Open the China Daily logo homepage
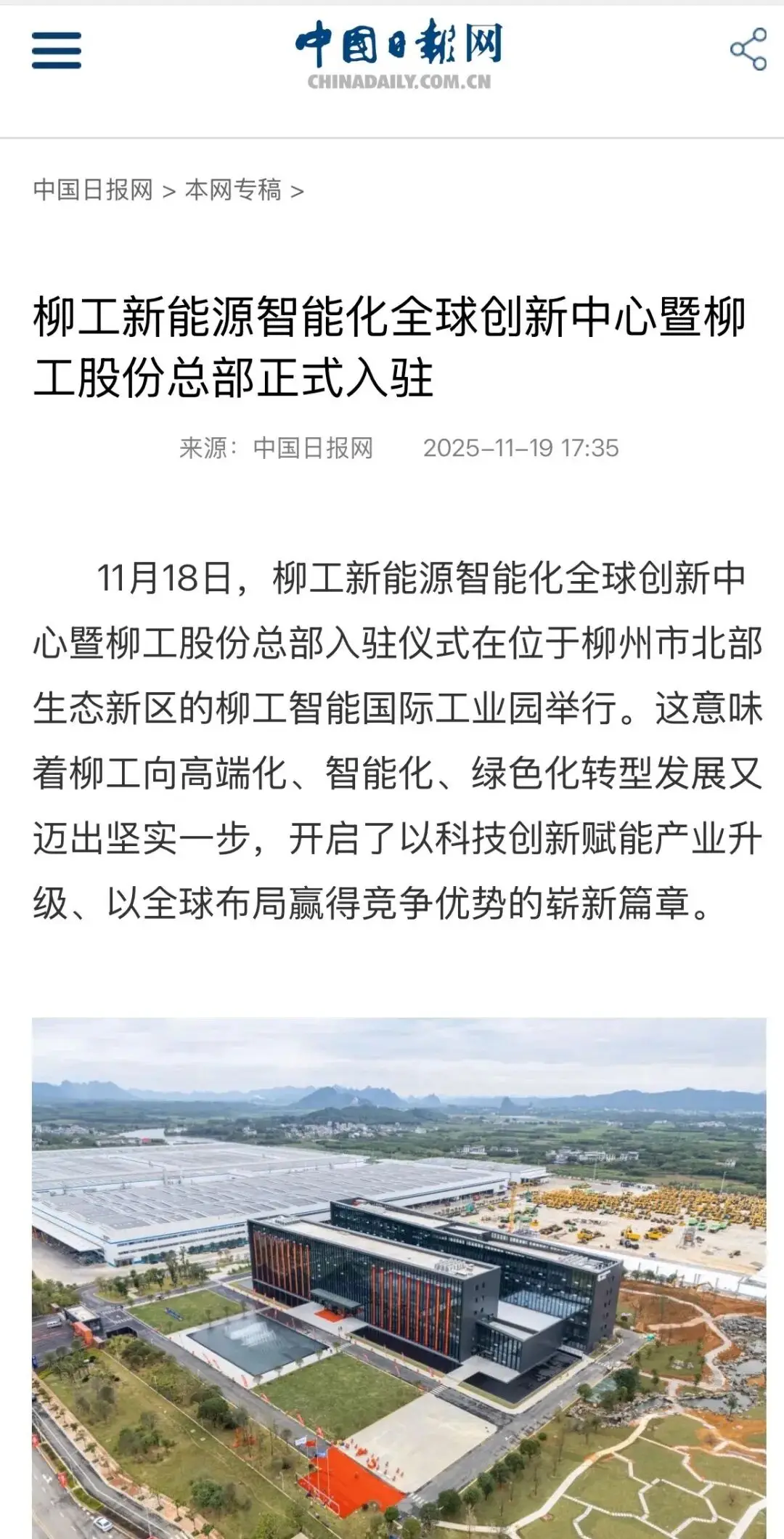784x1539 pixels. pos(399,54)
